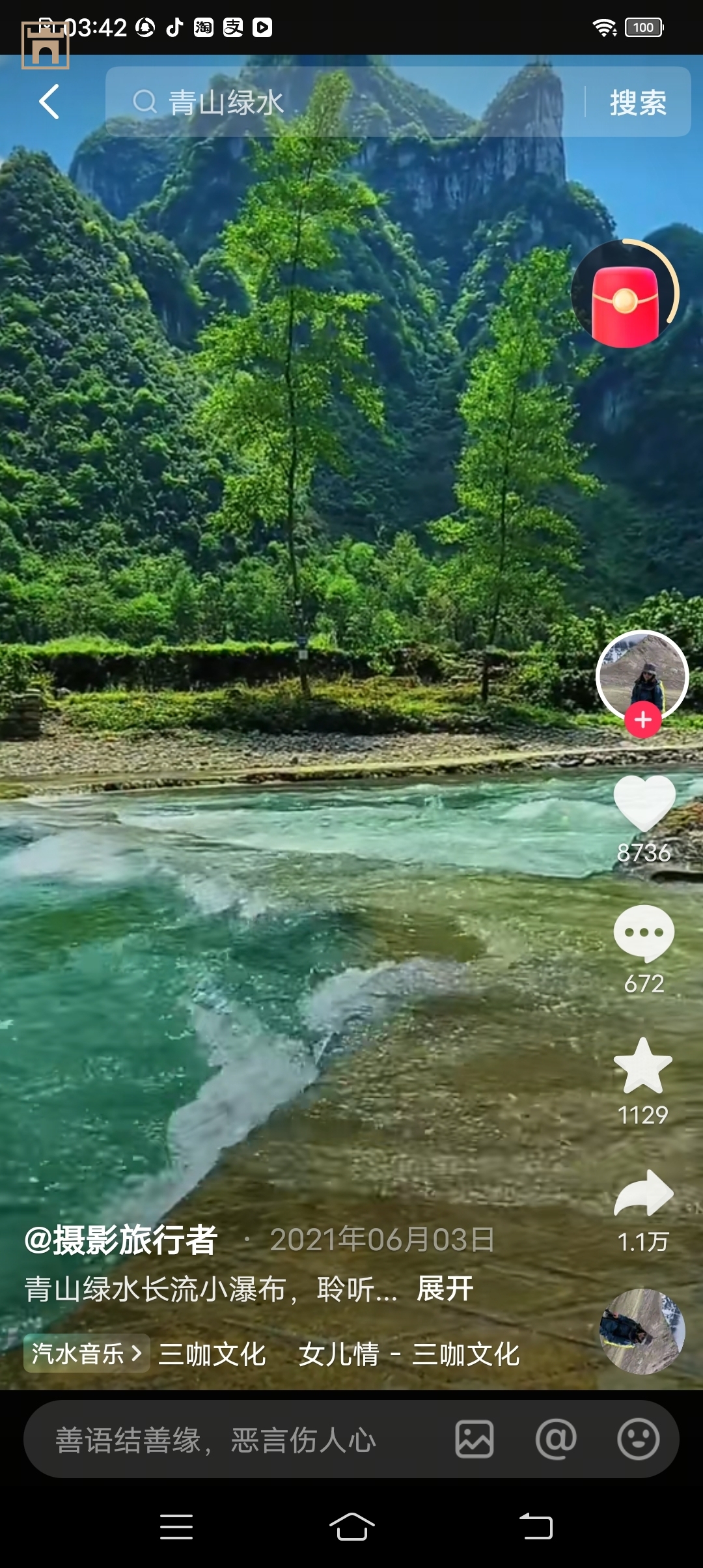
Task: Like this video with the heart
Action: coord(644,803)
